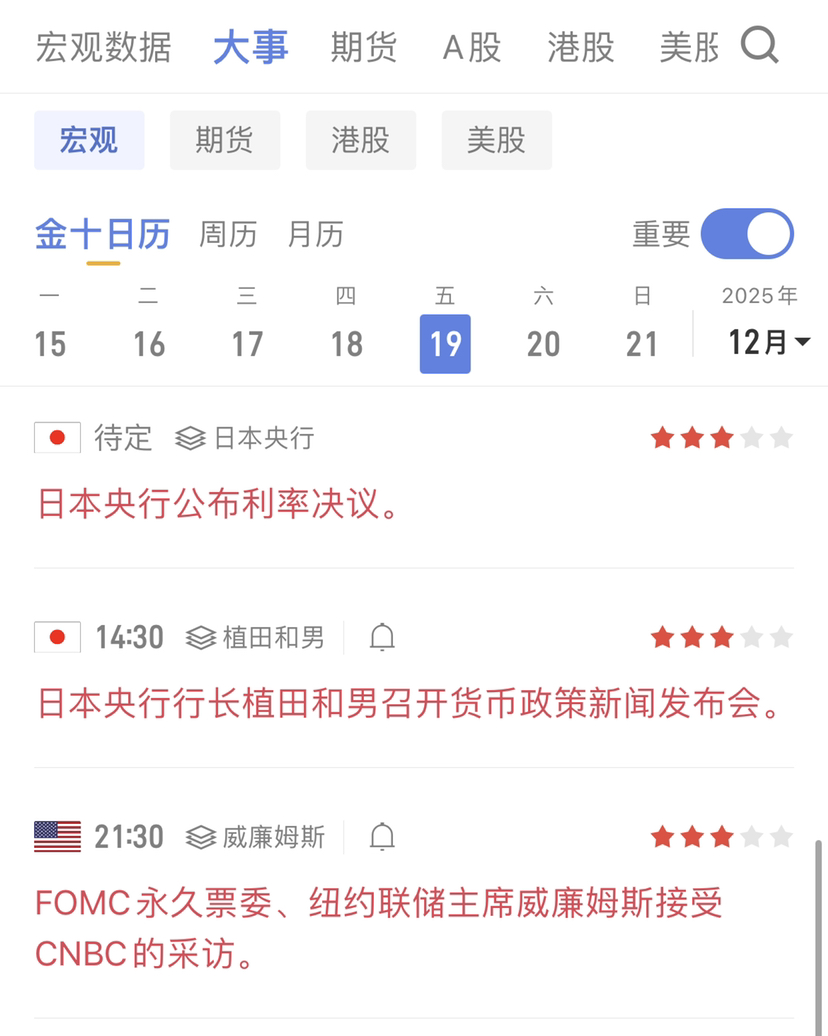Select date 21 in the calendar
828x1036 pixels.
click(642, 344)
